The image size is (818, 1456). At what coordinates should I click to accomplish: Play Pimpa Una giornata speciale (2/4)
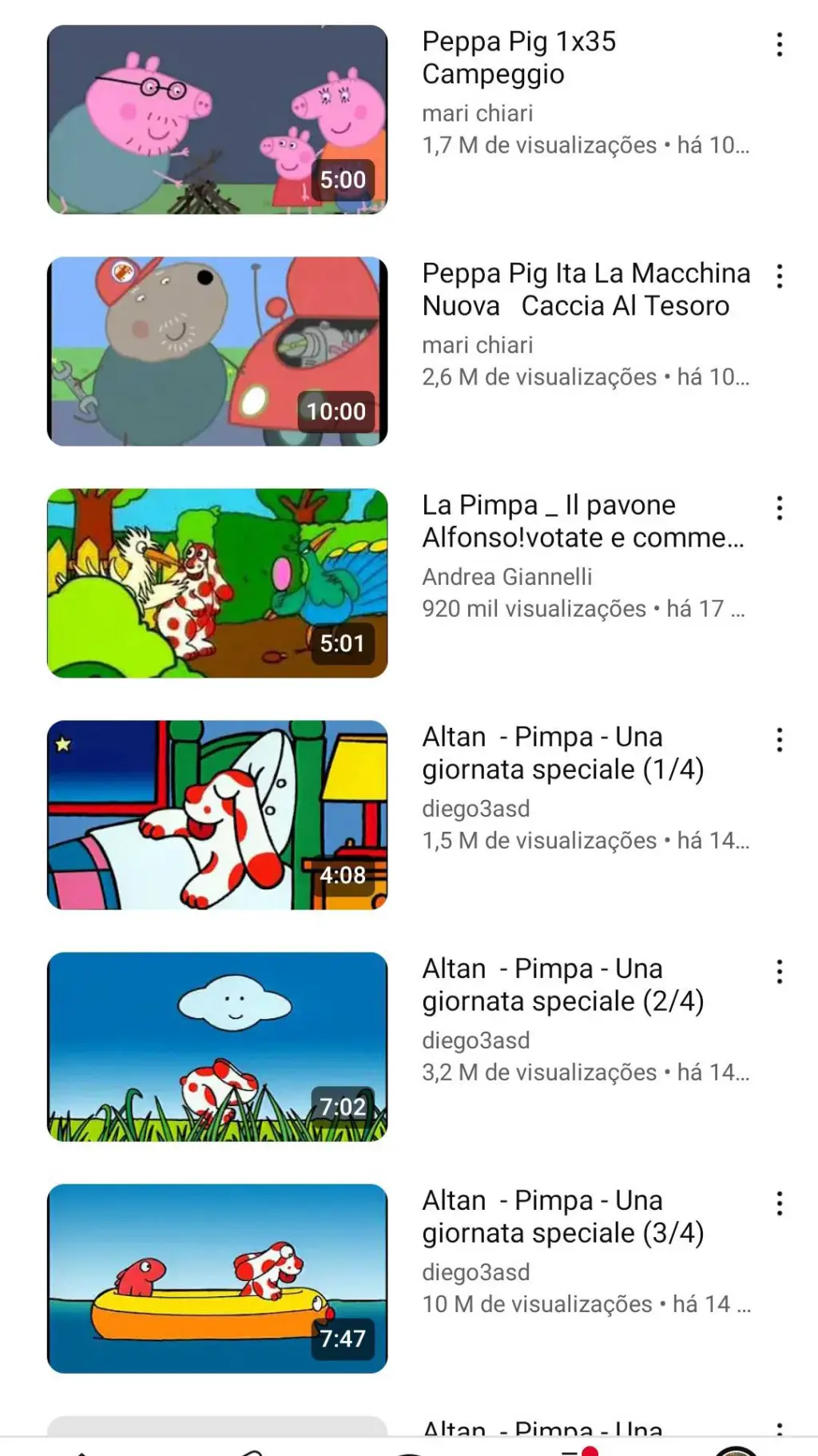[x=217, y=1047]
